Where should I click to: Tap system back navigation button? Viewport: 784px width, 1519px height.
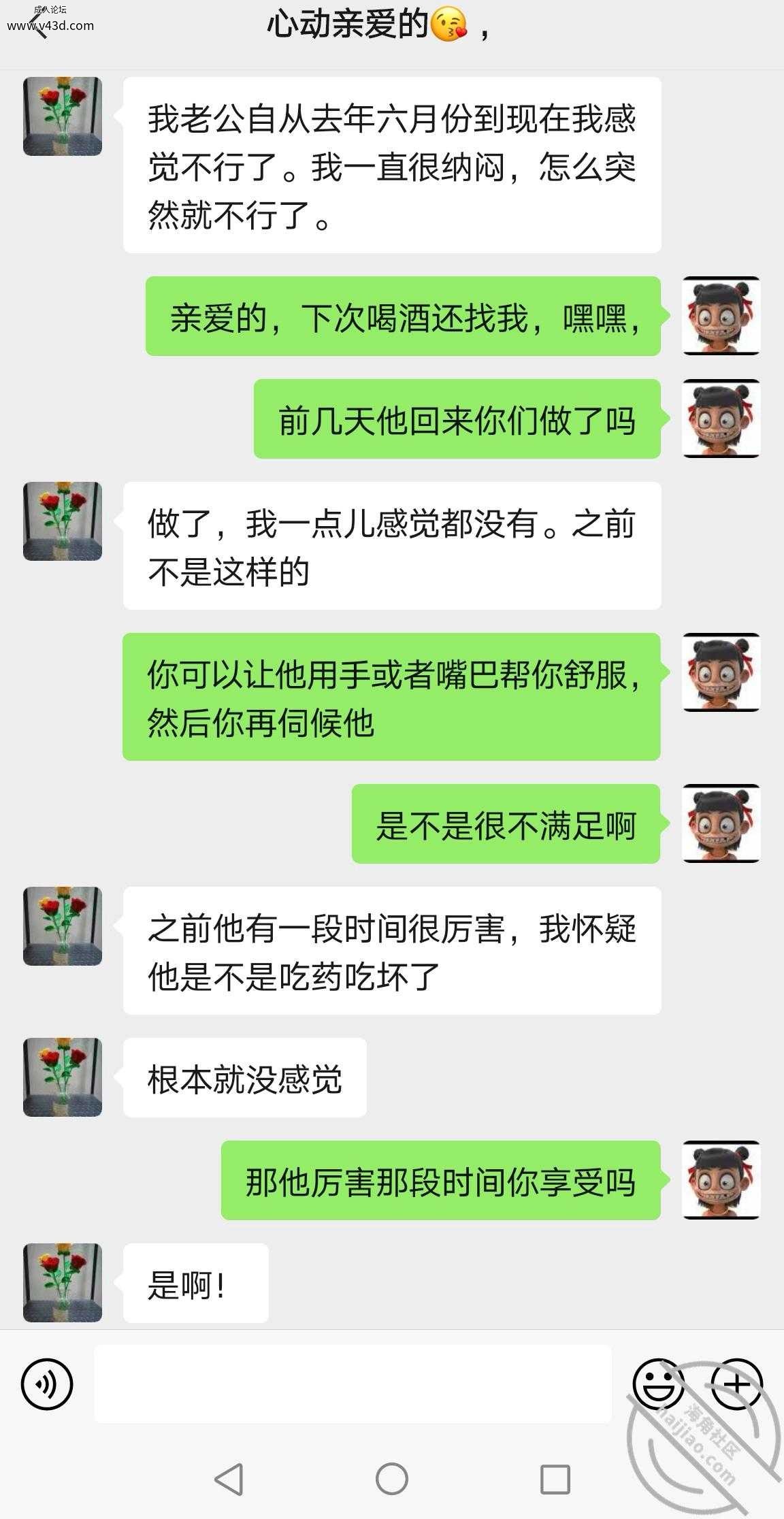tap(229, 1478)
